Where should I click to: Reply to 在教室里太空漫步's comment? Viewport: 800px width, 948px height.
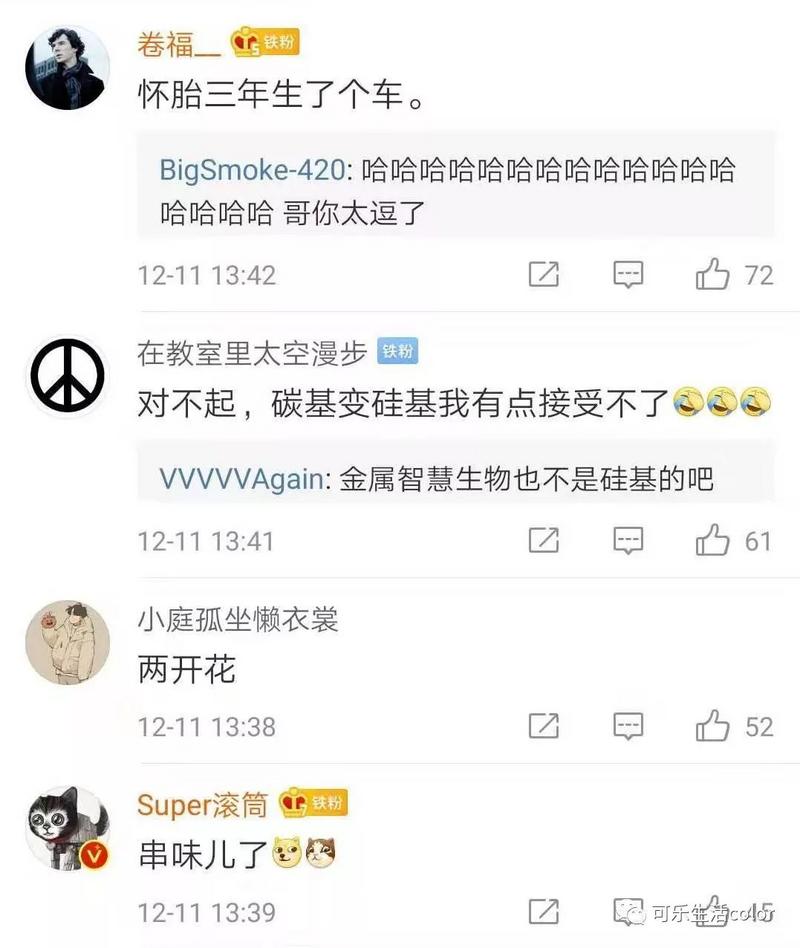click(628, 541)
